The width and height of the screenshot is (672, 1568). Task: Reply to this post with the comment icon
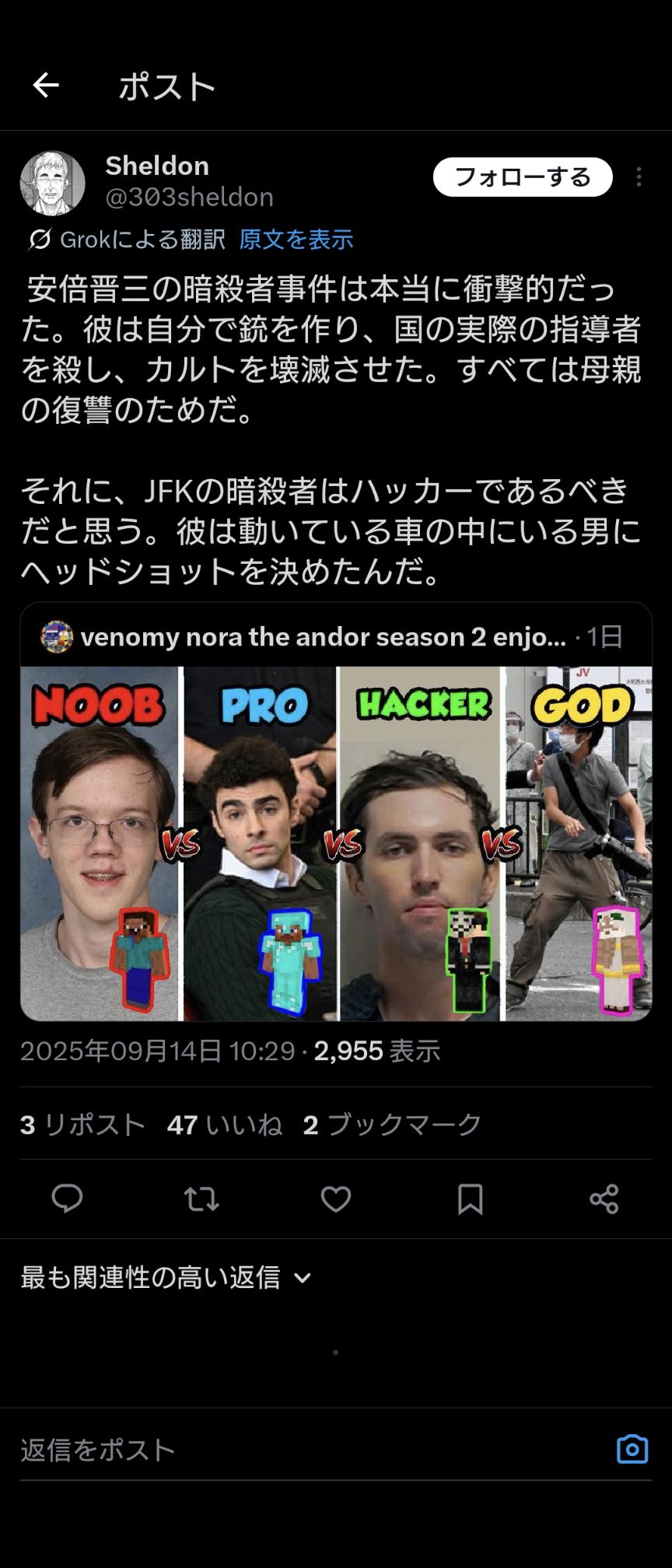[x=67, y=1199]
